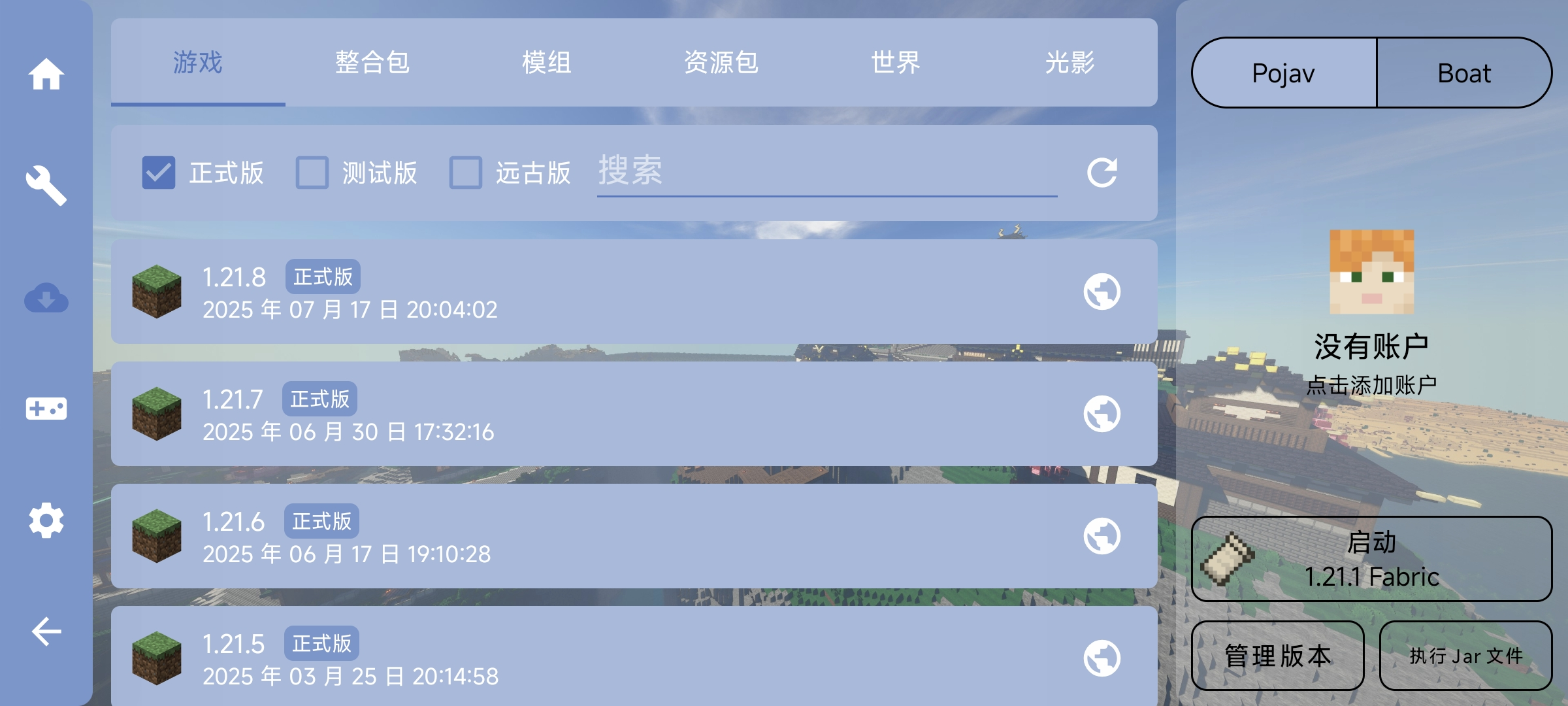Switch to the 资源包 tab
Screen dimensions: 1568x706
click(721, 63)
